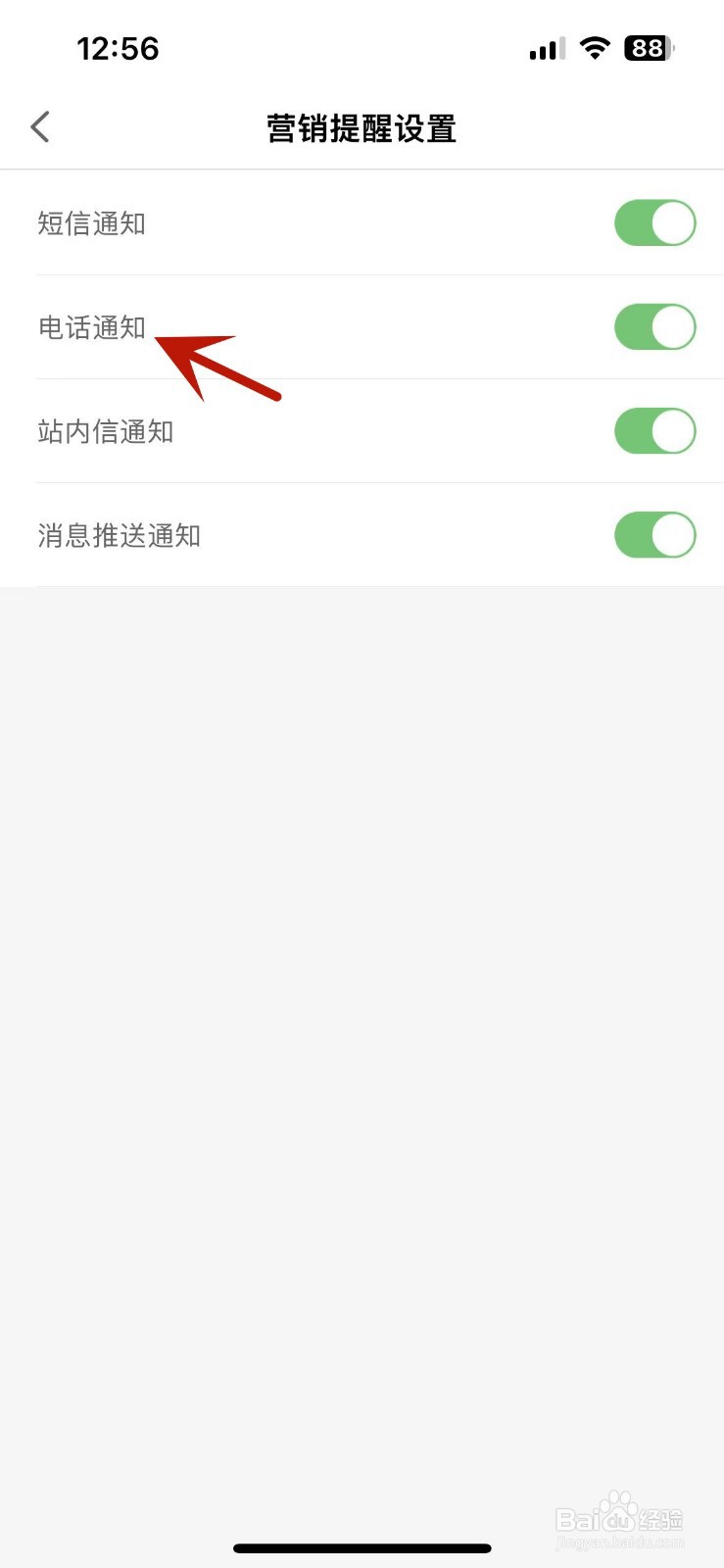Tap the clock showing 12:56
Image resolution: width=724 pixels, height=1568 pixels.
point(120,48)
